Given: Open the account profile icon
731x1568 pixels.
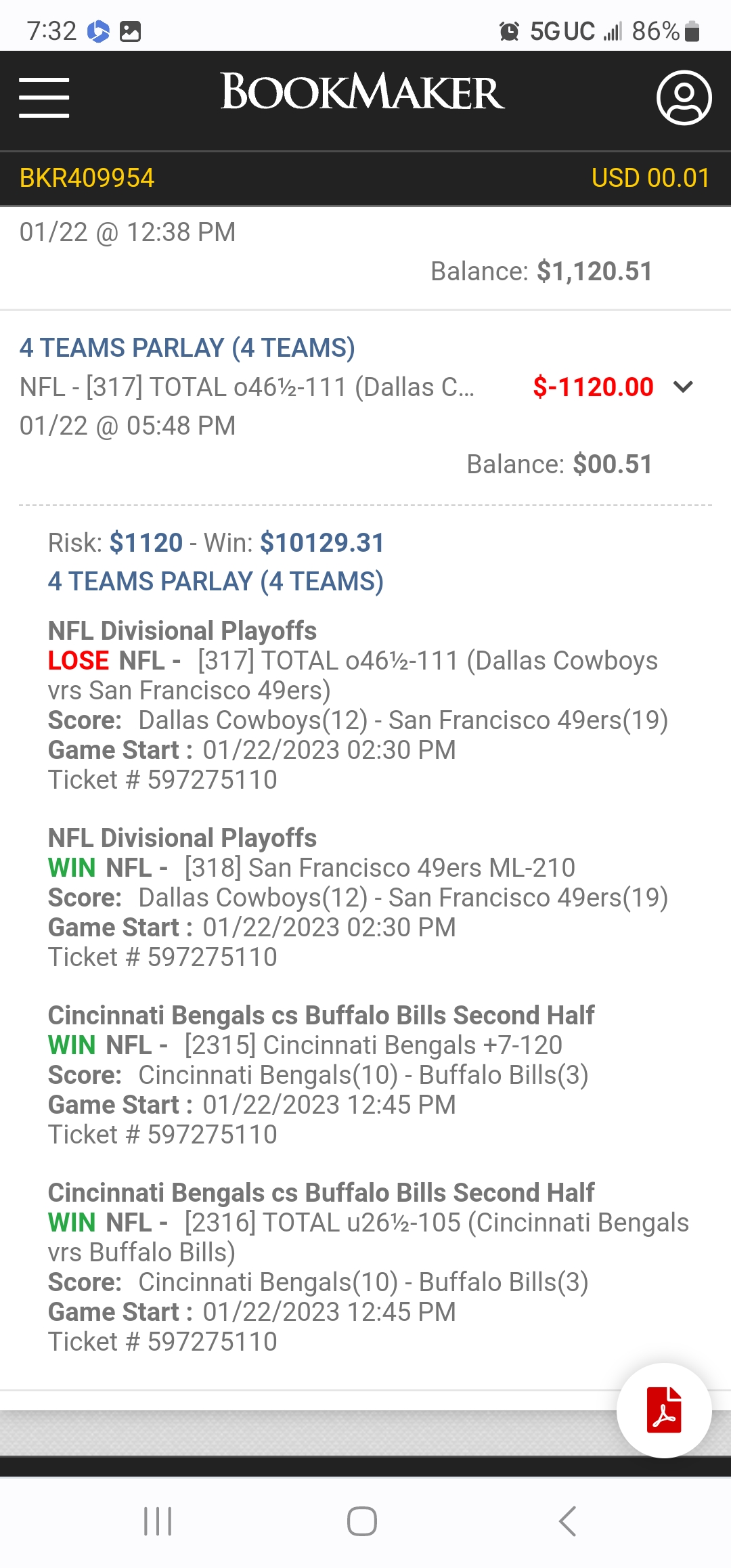Looking at the screenshot, I should point(684,97).
